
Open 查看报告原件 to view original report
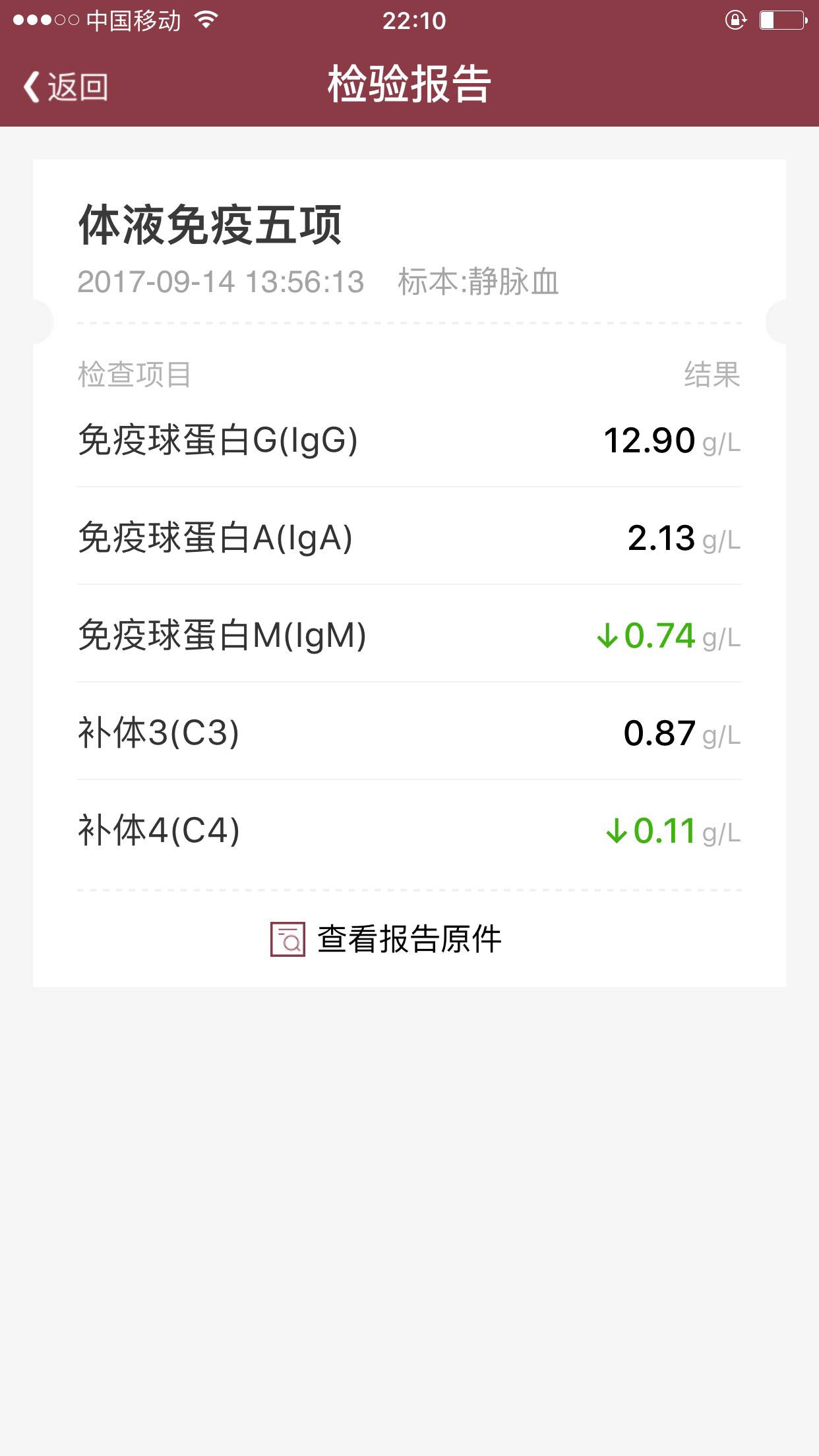(x=386, y=938)
